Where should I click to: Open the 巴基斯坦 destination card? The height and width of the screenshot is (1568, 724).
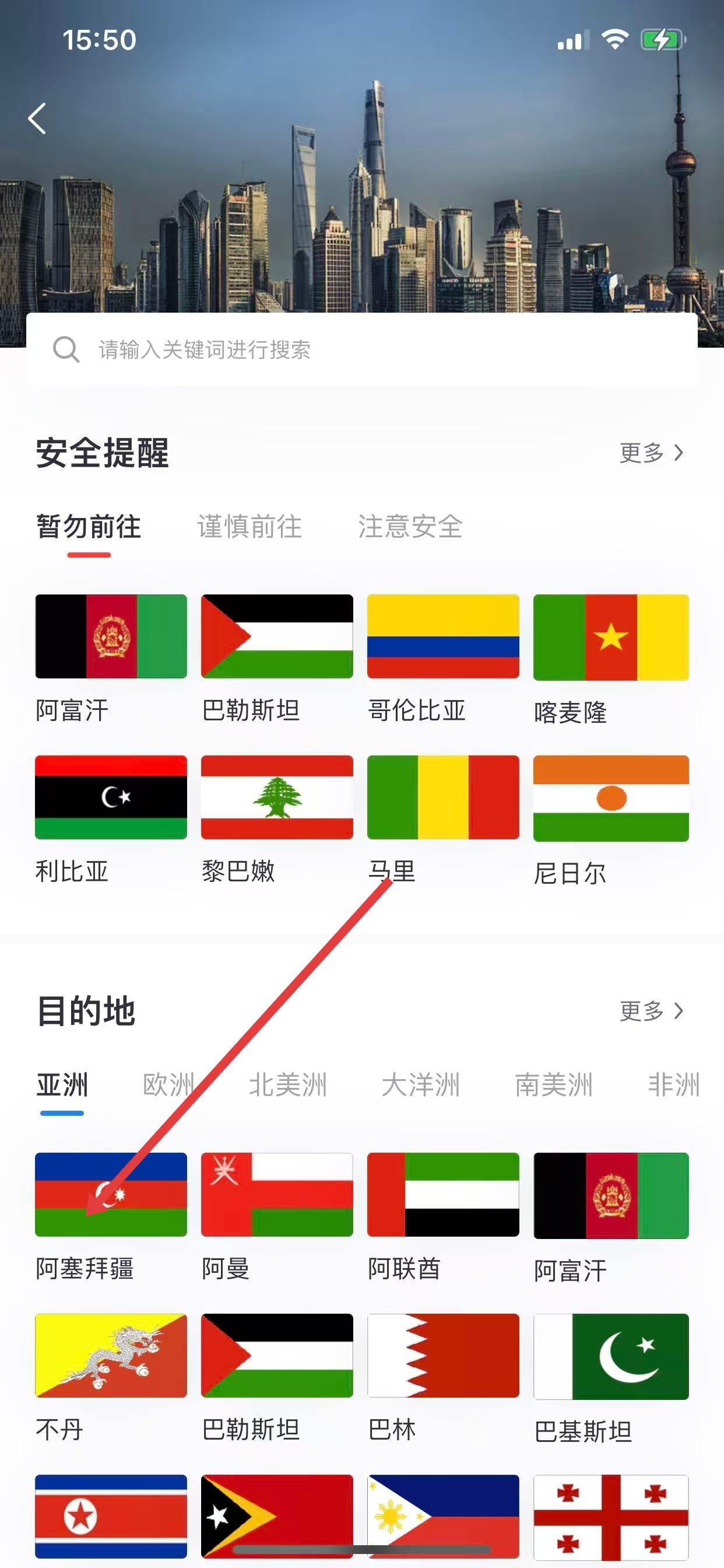pyautogui.click(x=611, y=1356)
